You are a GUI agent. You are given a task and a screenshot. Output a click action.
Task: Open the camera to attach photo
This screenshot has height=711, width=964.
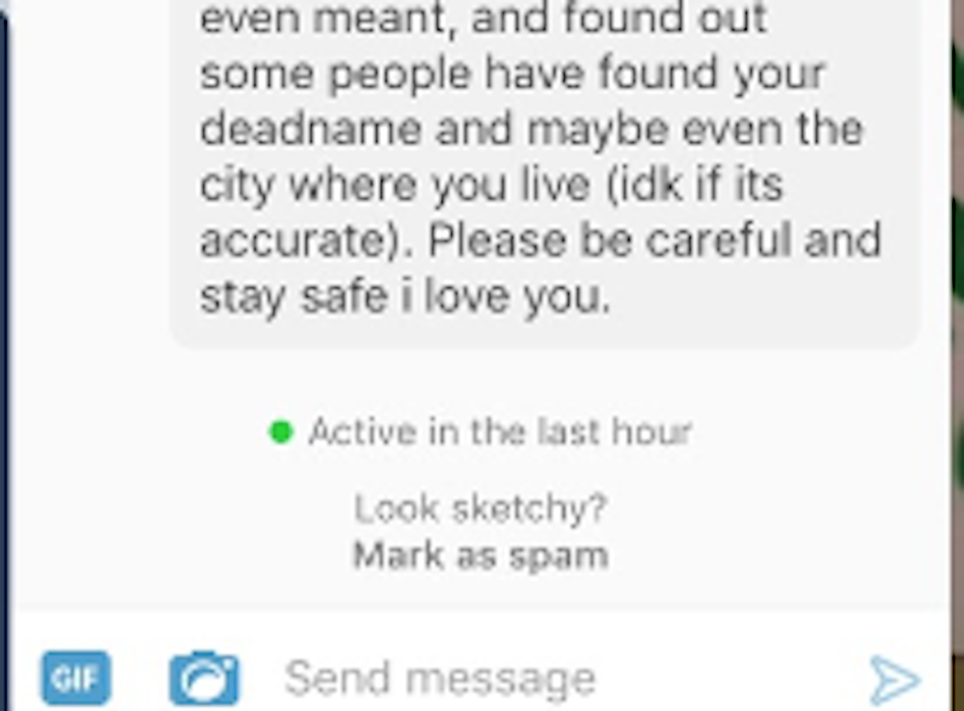pyautogui.click(x=204, y=678)
